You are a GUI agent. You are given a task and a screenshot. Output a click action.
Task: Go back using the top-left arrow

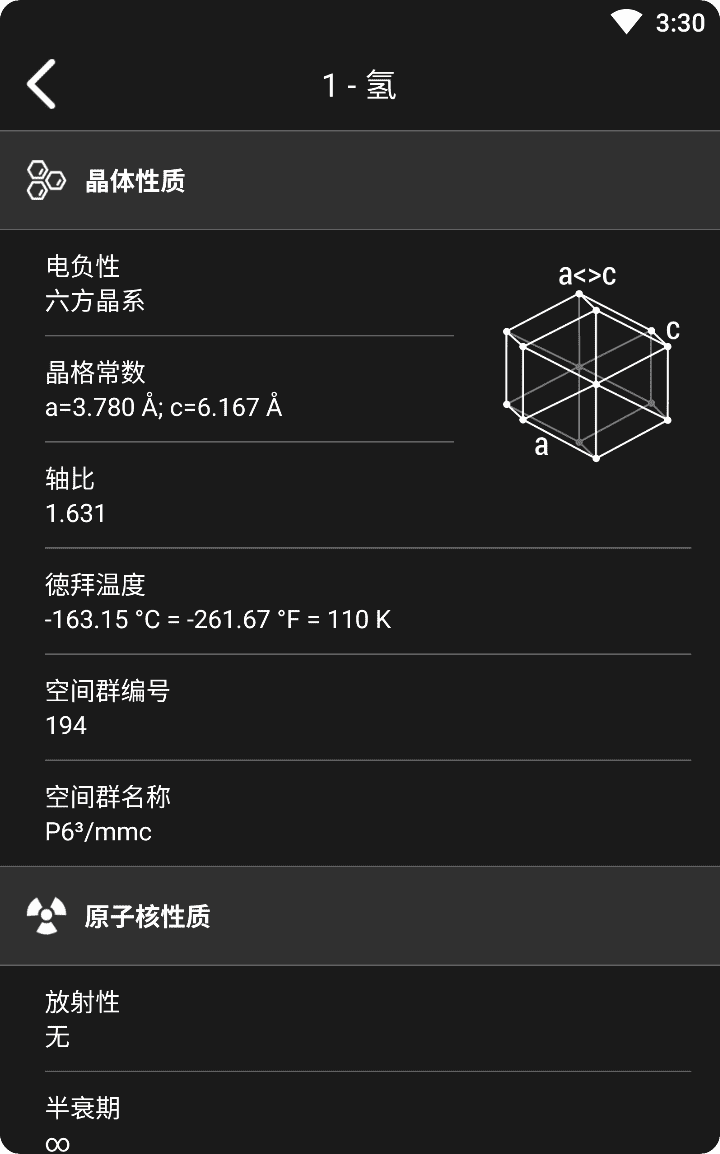coord(42,85)
